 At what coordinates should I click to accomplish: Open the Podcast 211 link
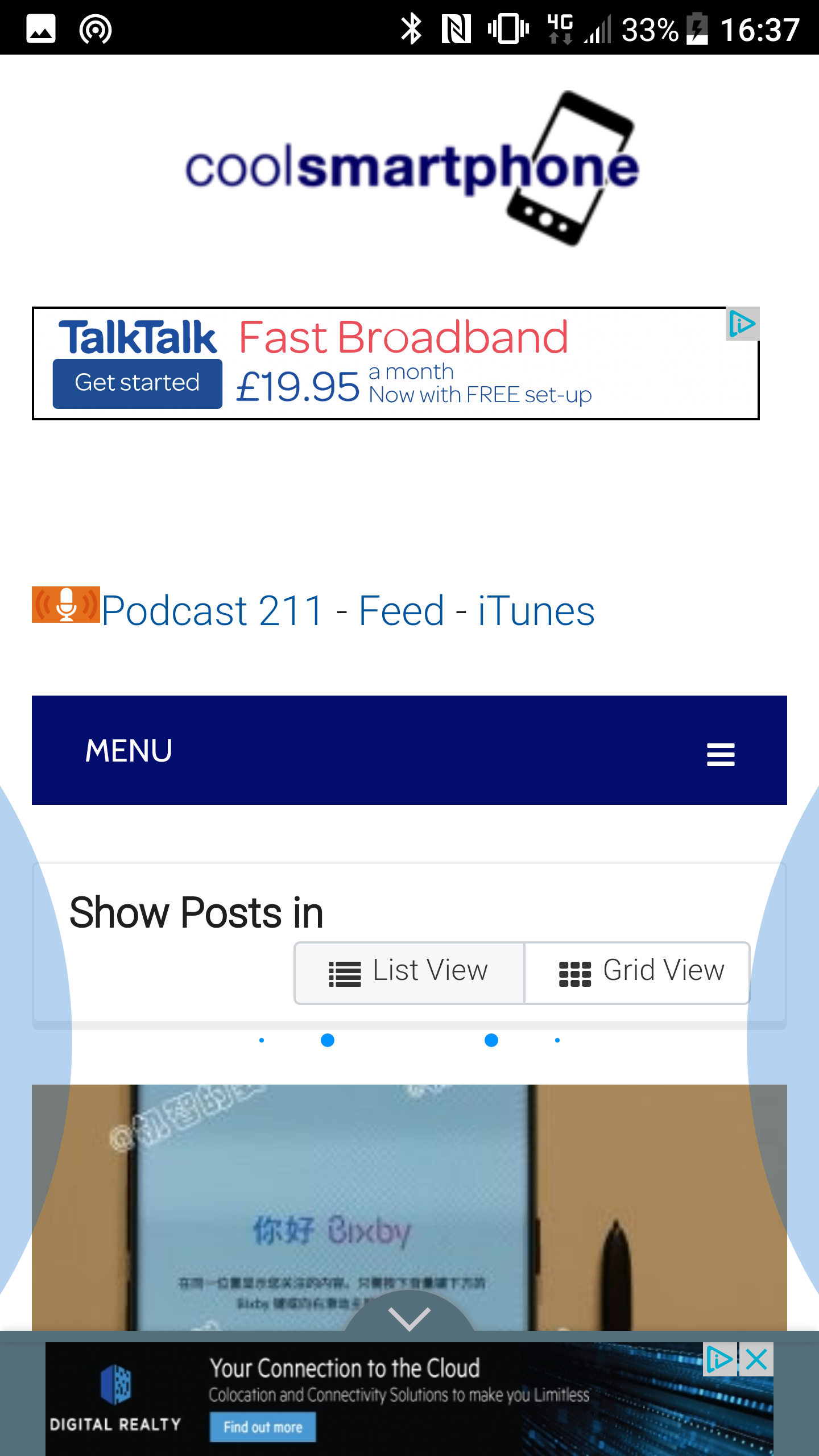[213, 611]
